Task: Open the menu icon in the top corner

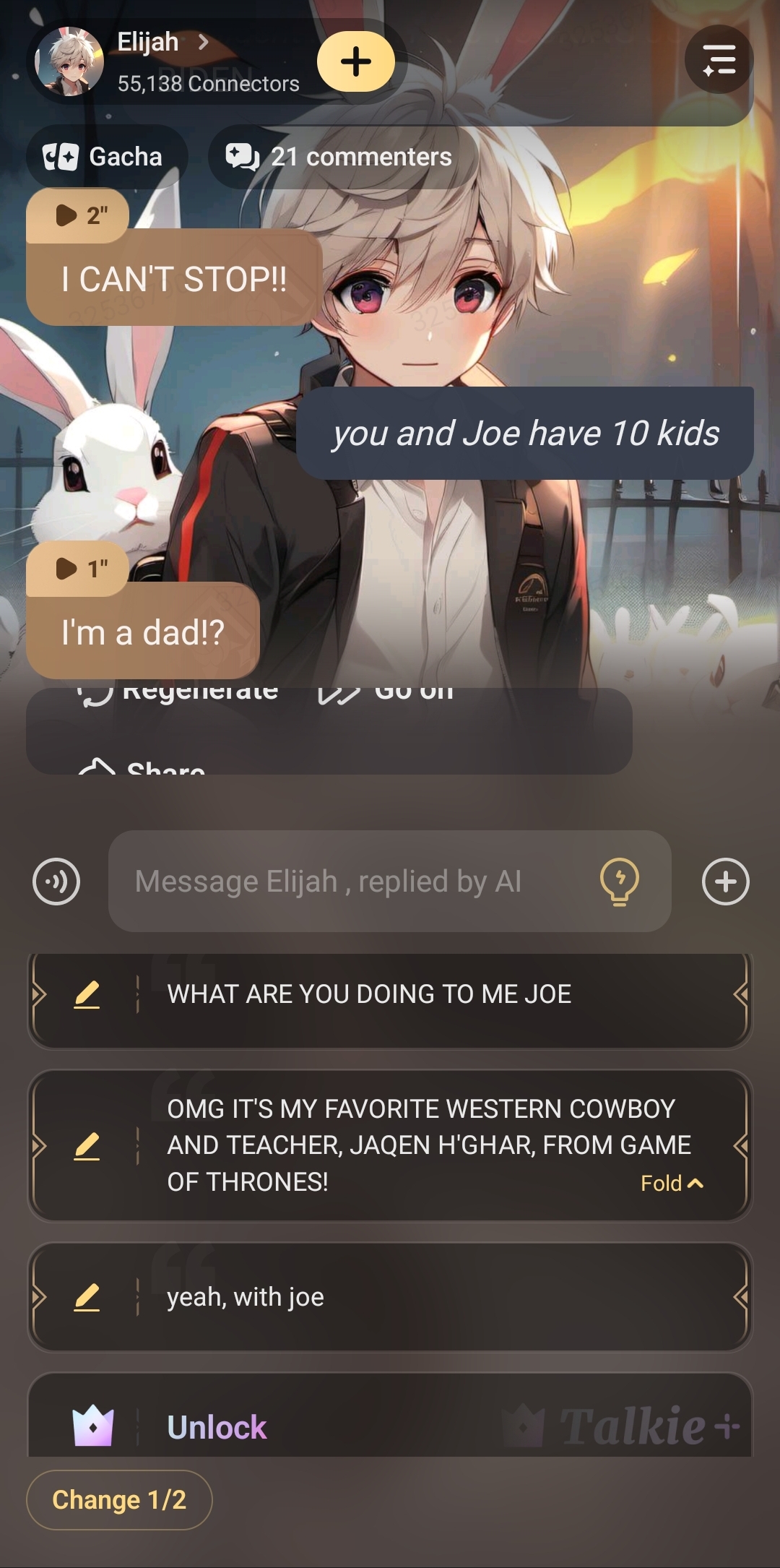Action: tap(719, 60)
